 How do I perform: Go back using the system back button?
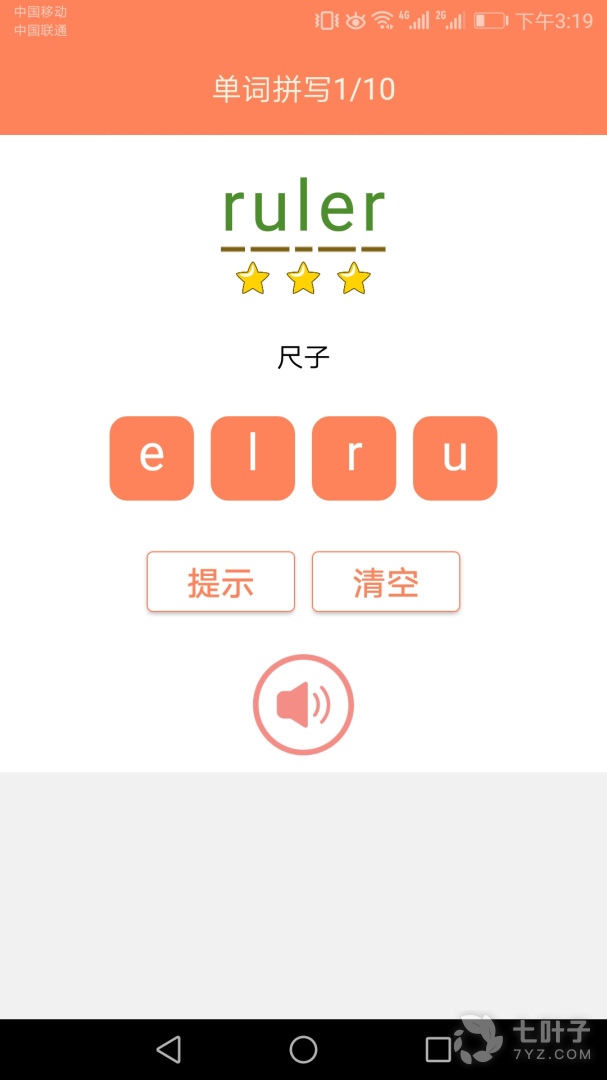point(168,1050)
